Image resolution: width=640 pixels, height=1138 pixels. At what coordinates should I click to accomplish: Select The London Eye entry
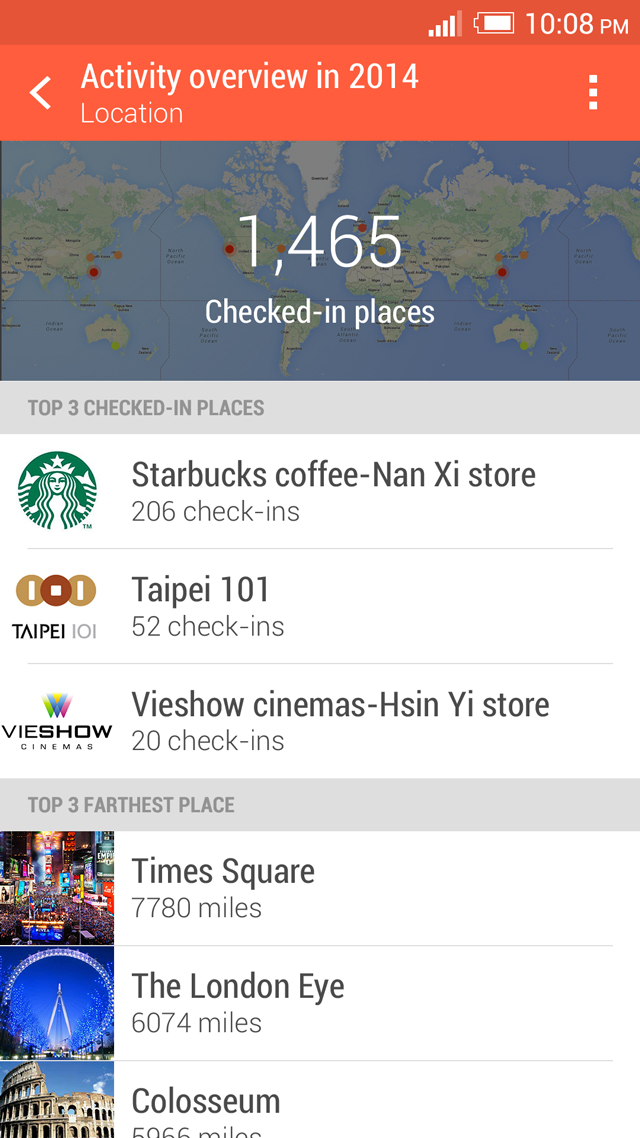click(320, 1003)
